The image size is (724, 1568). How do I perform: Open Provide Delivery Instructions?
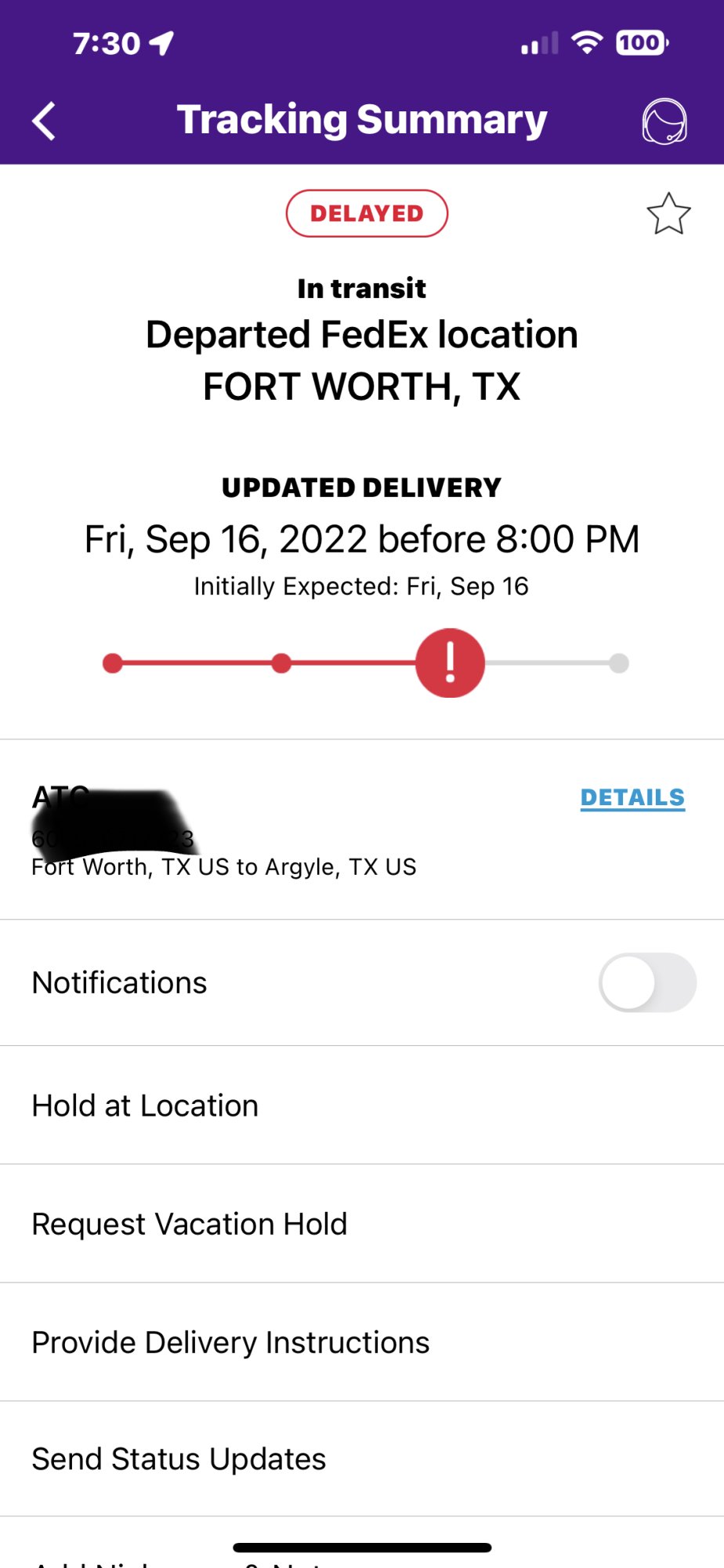pos(230,1342)
